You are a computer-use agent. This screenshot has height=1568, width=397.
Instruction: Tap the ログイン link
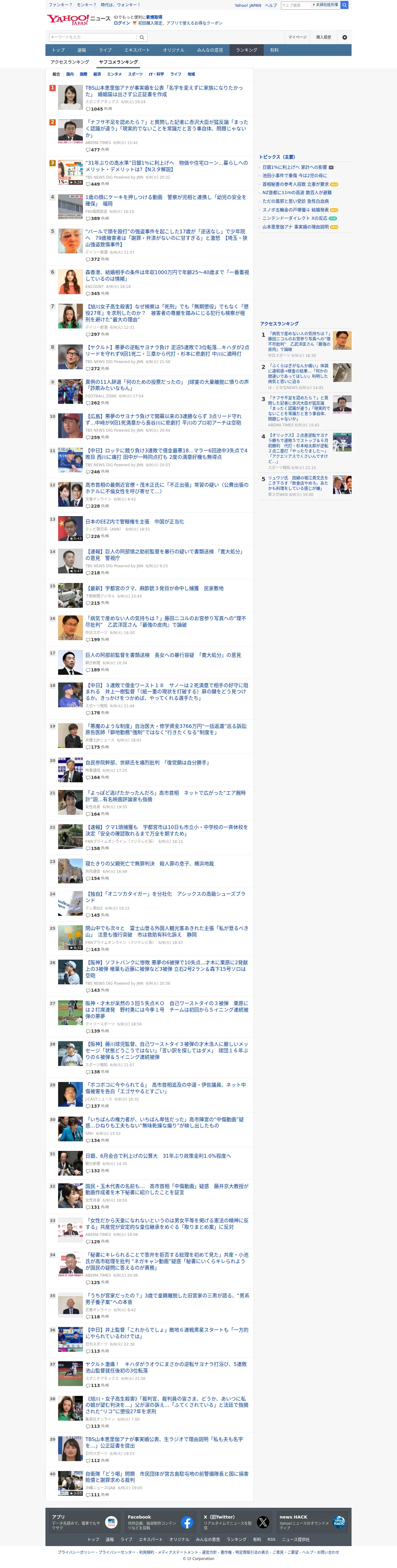(x=122, y=23)
